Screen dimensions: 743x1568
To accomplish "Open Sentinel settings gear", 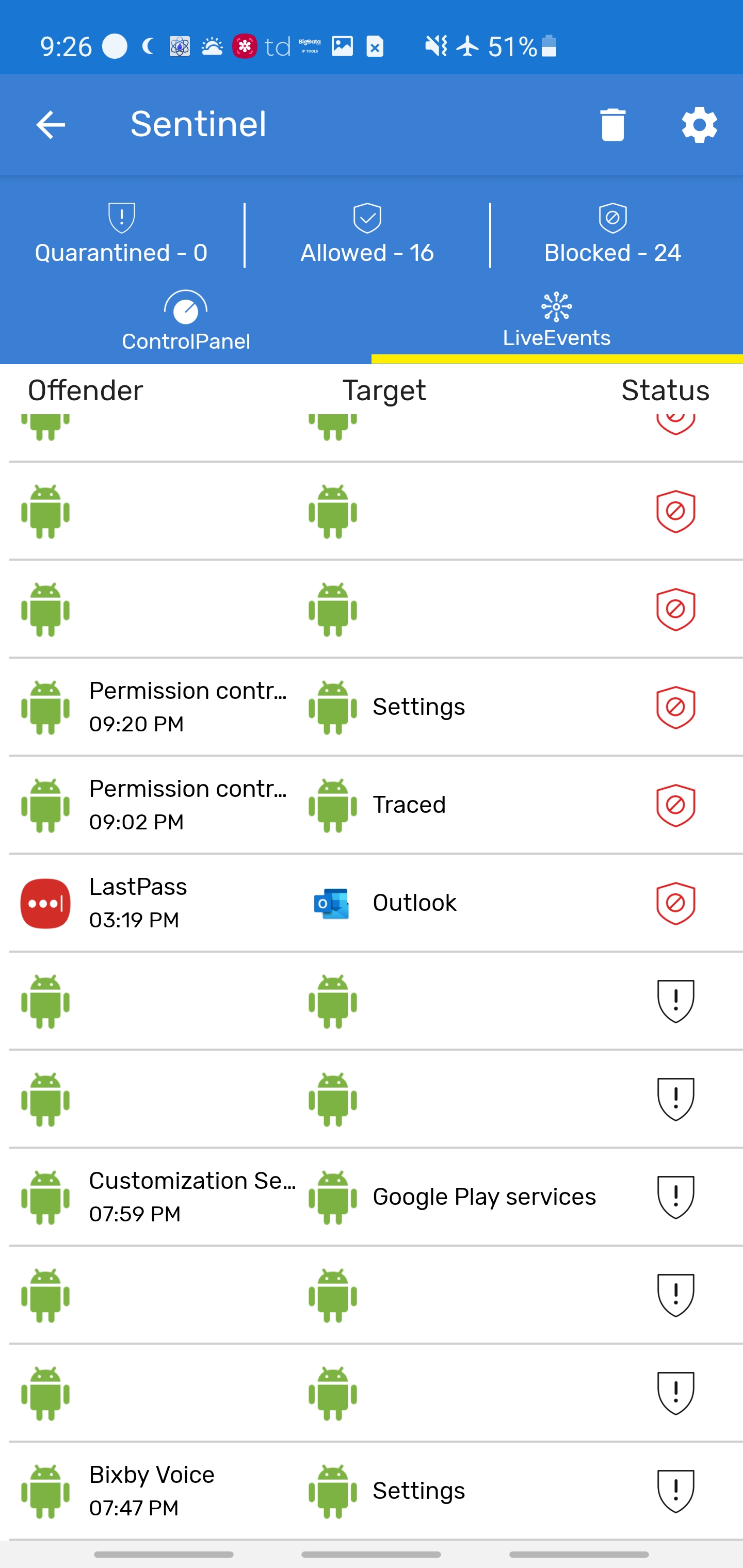I will tap(699, 125).
